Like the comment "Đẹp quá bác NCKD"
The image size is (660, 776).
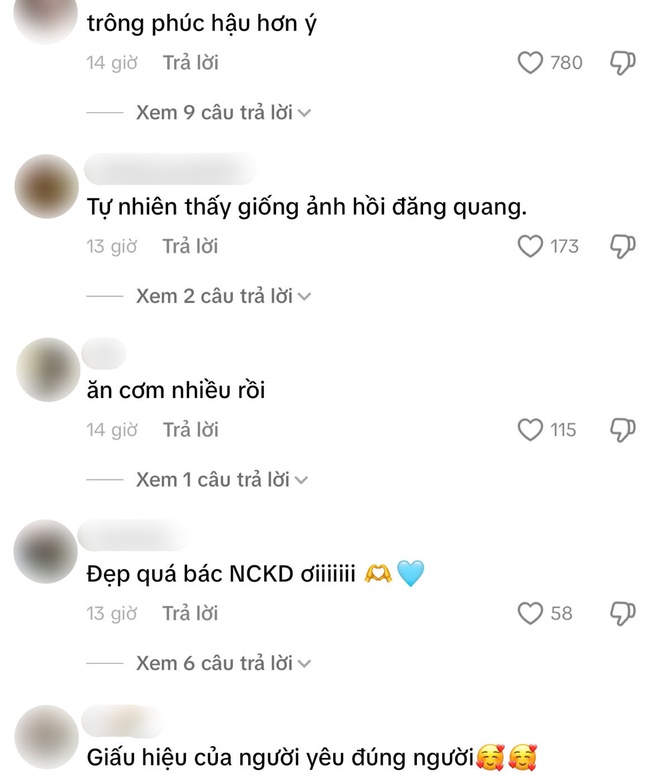pos(530,613)
